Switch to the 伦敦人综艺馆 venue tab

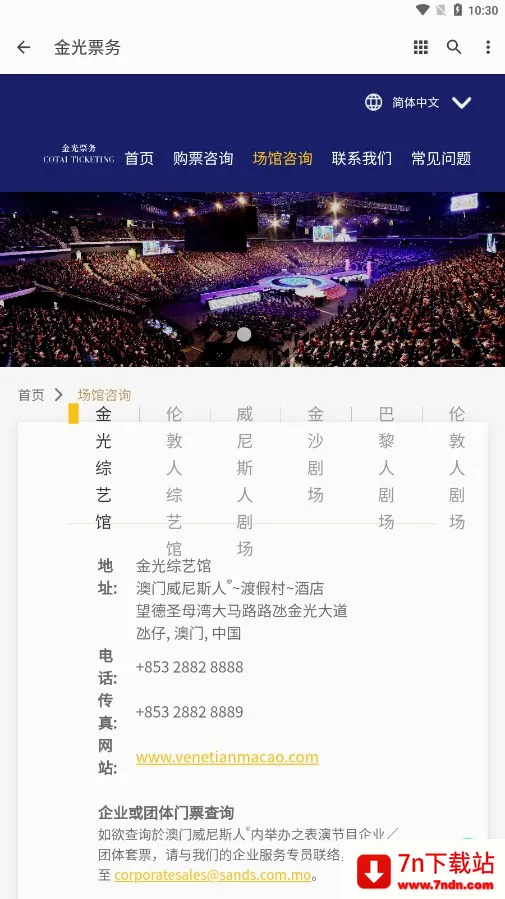pyautogui.click(x=174, y=480)
